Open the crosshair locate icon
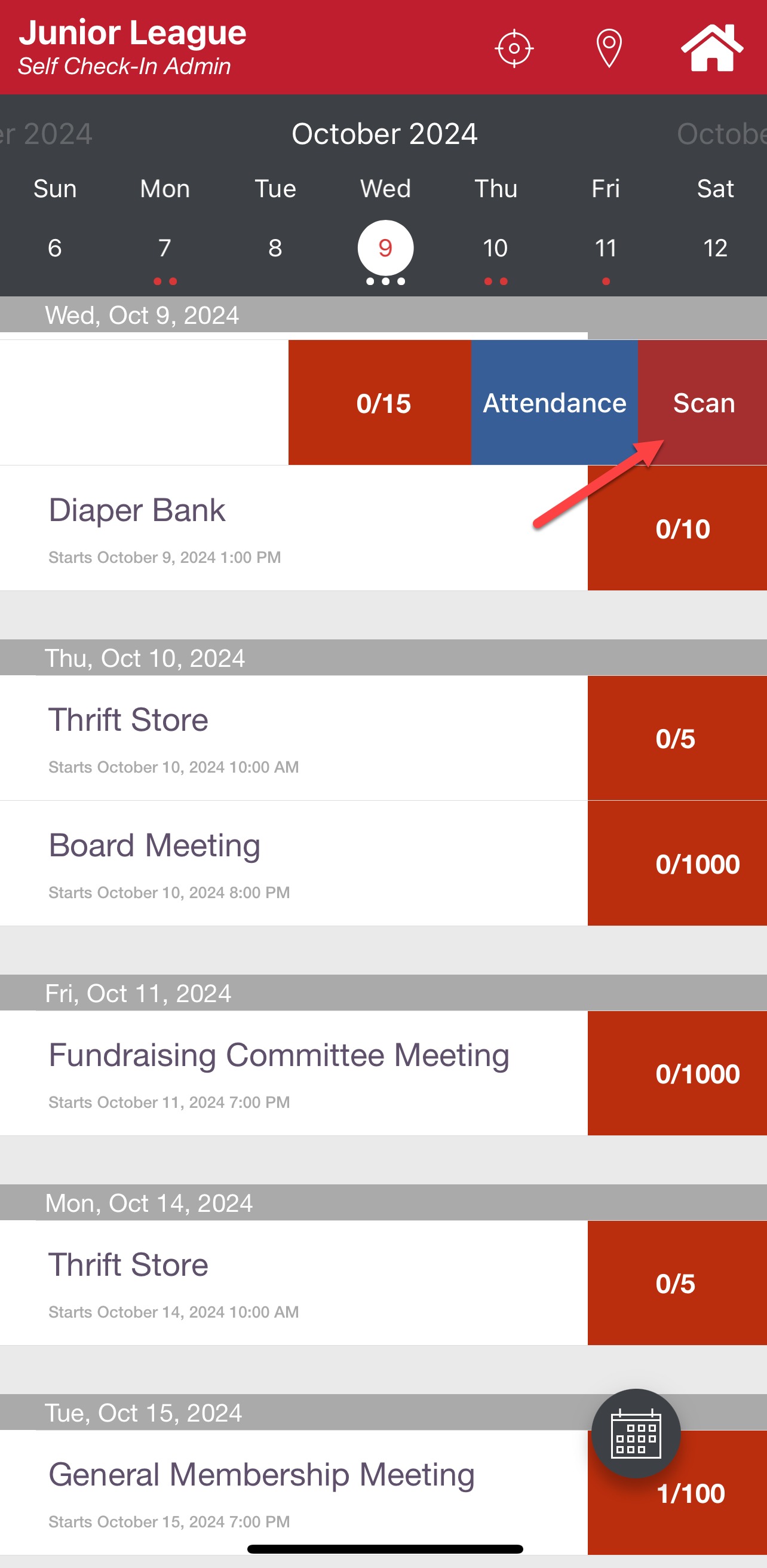Image resolution: width=767 pixels, height=1568 pixels. [x=514, y=48]
